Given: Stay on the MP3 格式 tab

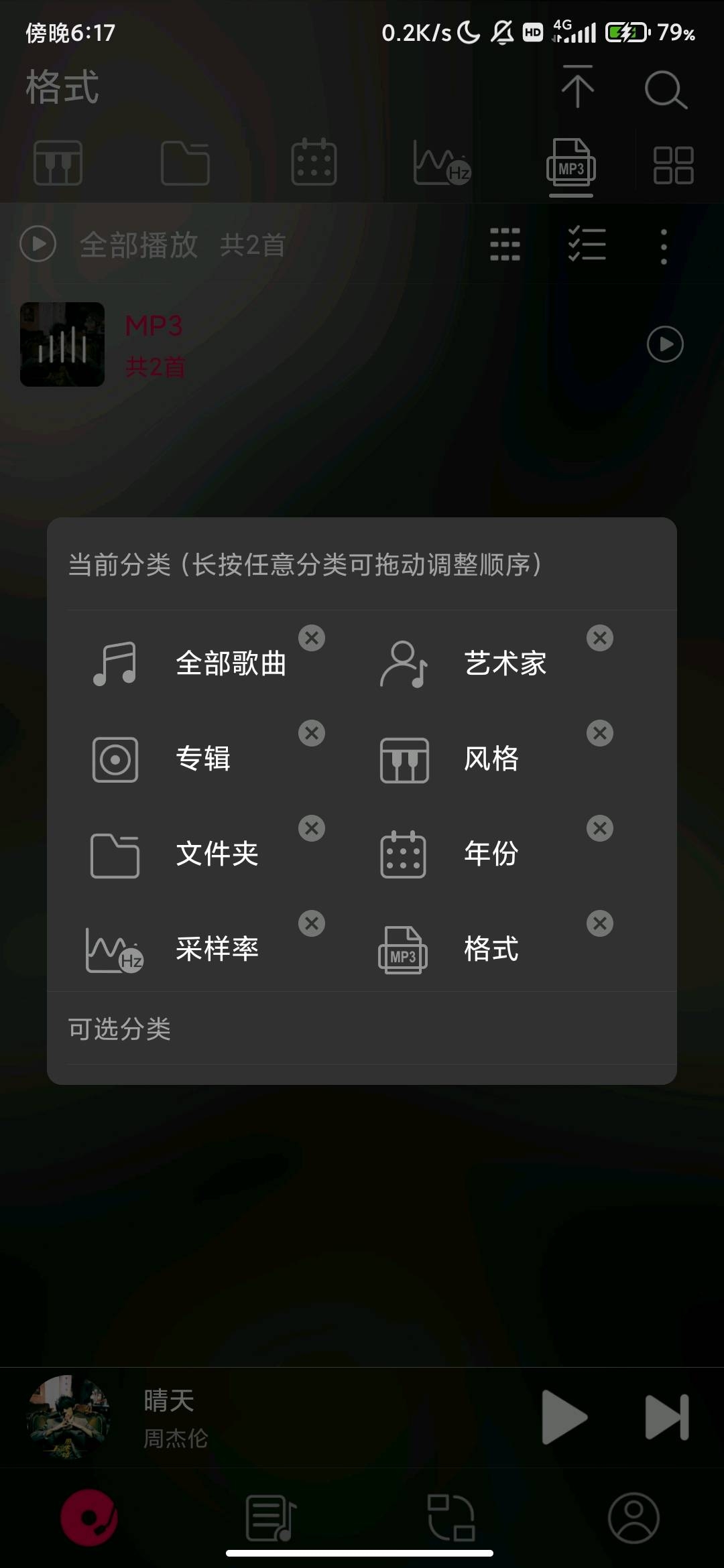Looking at the screenshot, I should pyautogui.click(x=570, y=164).
